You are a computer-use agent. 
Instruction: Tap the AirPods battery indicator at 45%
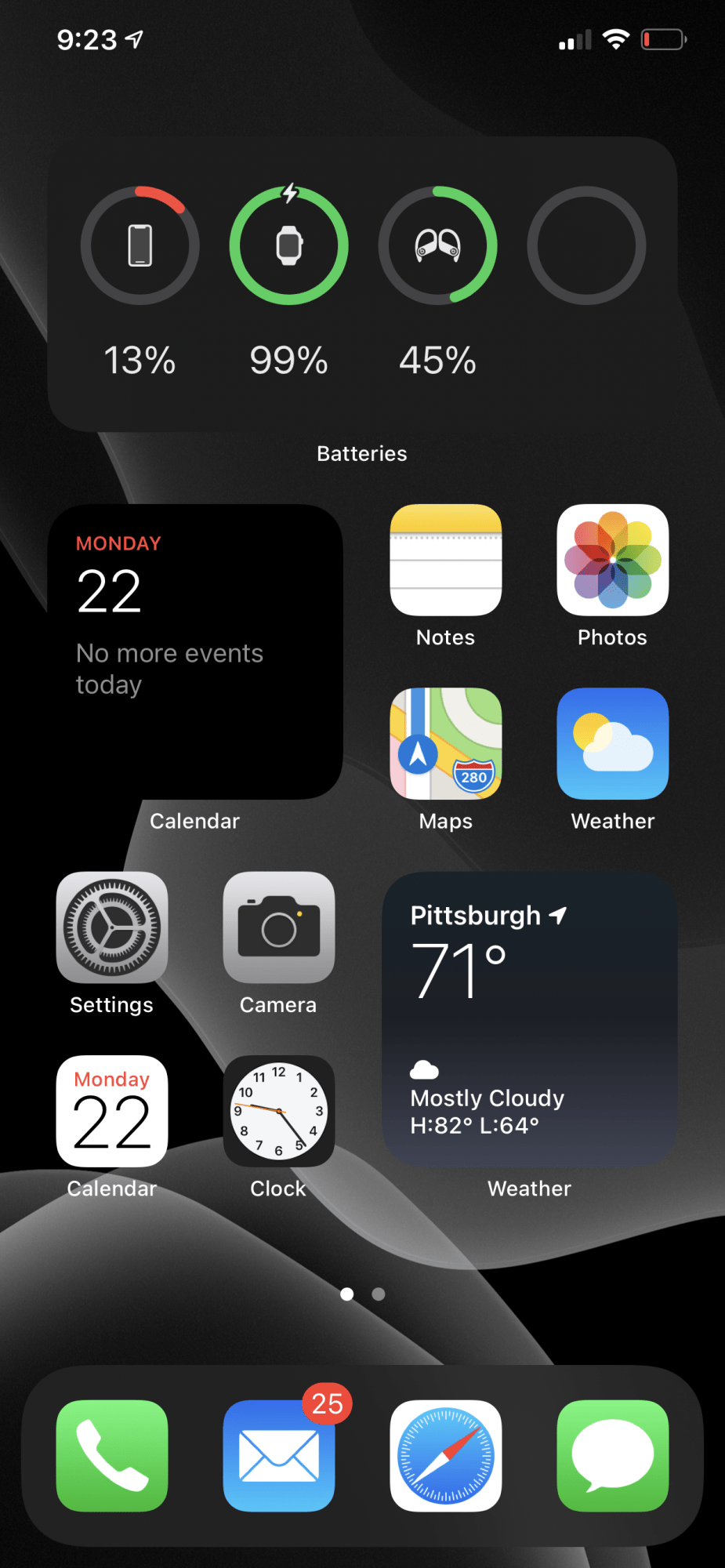(437, 245)
